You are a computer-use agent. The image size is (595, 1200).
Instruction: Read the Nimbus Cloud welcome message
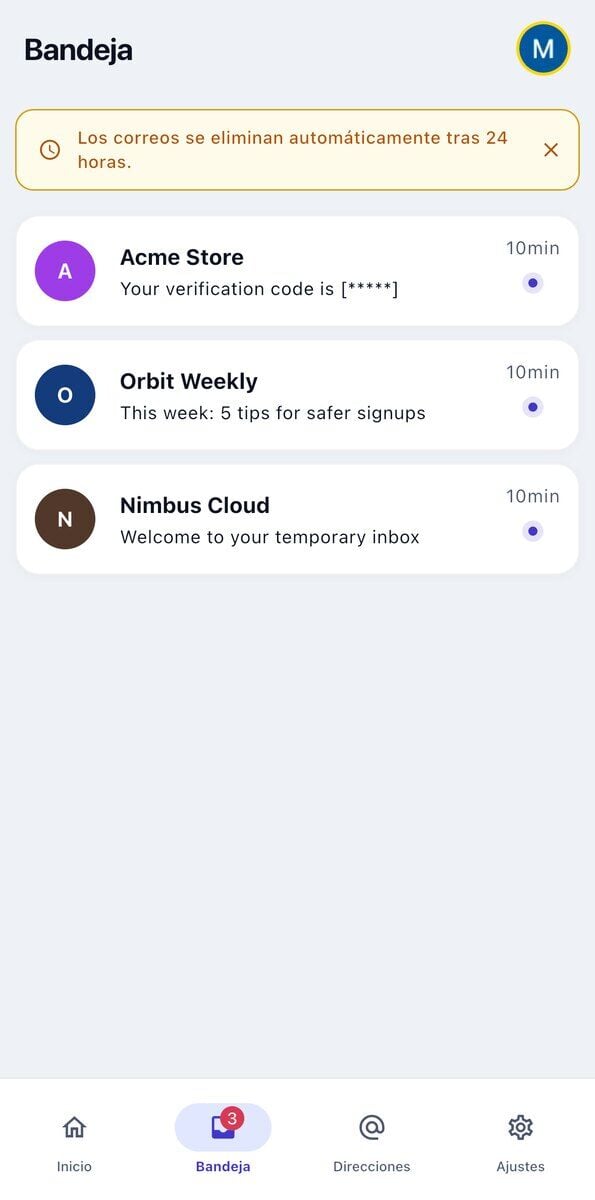tap(297, 519)
